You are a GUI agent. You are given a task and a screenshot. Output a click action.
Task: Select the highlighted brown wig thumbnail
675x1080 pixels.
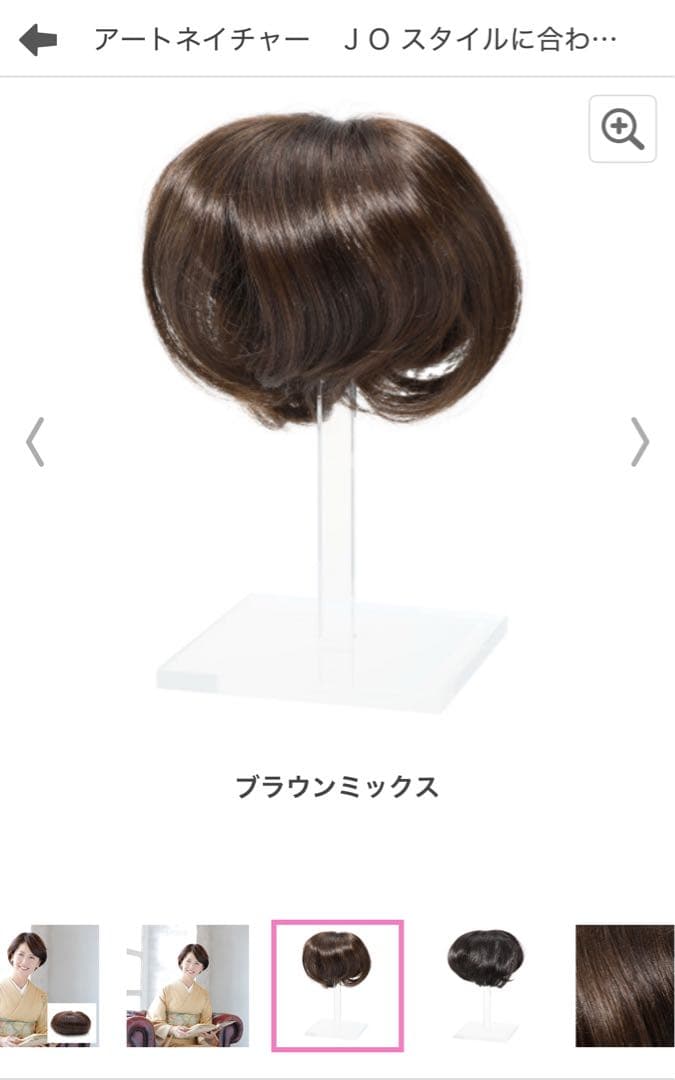pyautogui.click(x=337, y=985)
